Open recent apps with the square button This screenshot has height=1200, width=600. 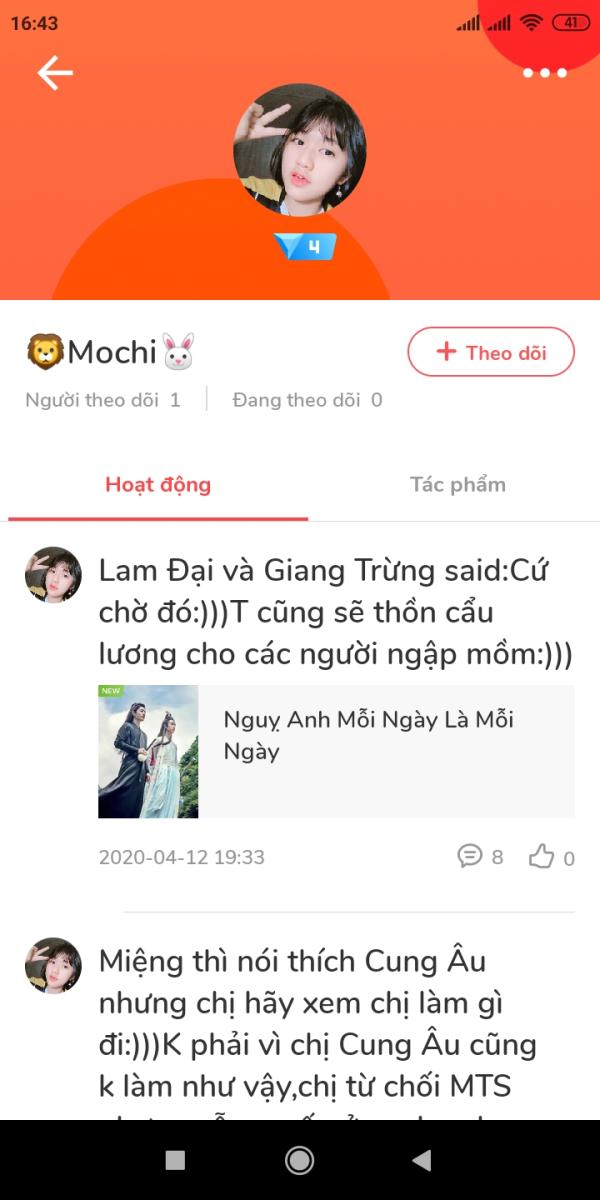[x=175, y=1160]
